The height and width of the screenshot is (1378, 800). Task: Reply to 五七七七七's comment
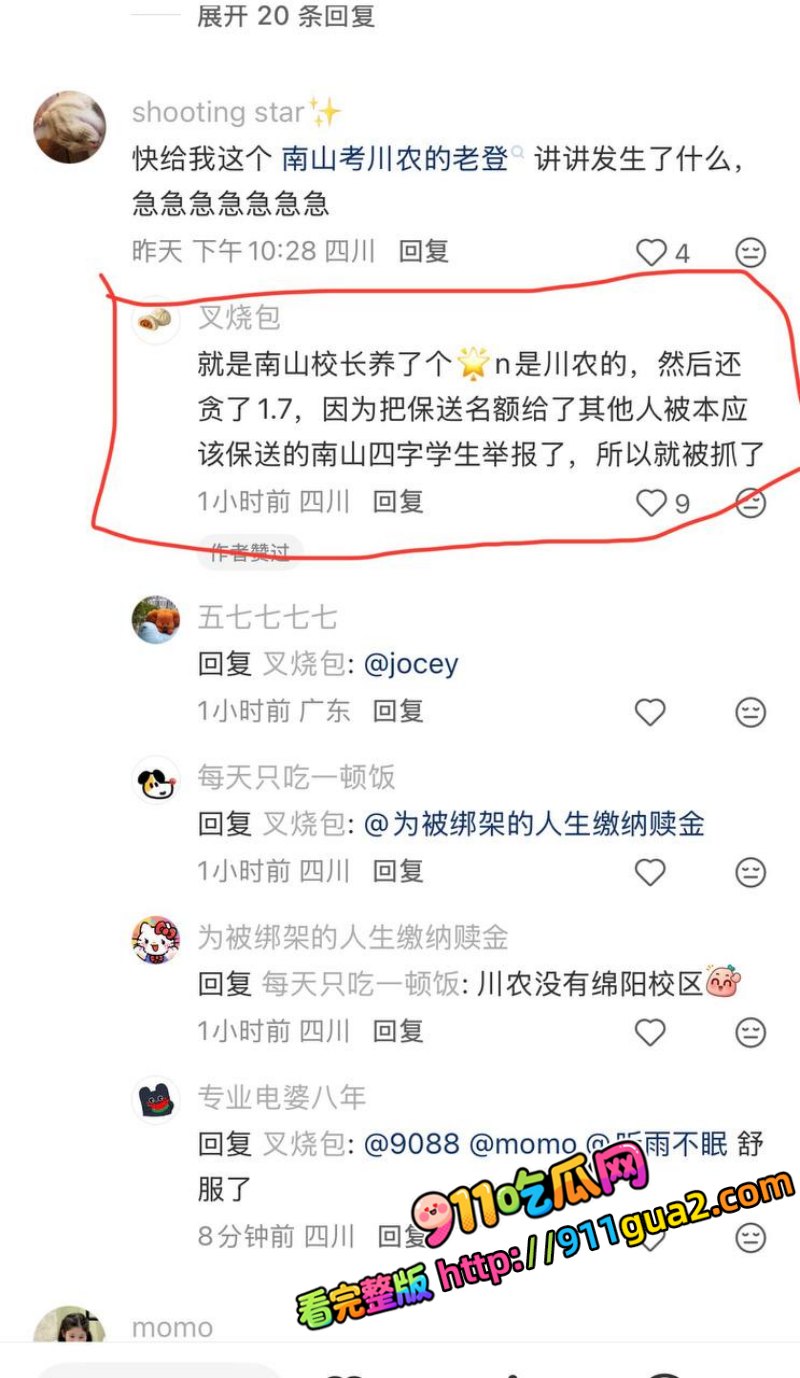(398, 711)
